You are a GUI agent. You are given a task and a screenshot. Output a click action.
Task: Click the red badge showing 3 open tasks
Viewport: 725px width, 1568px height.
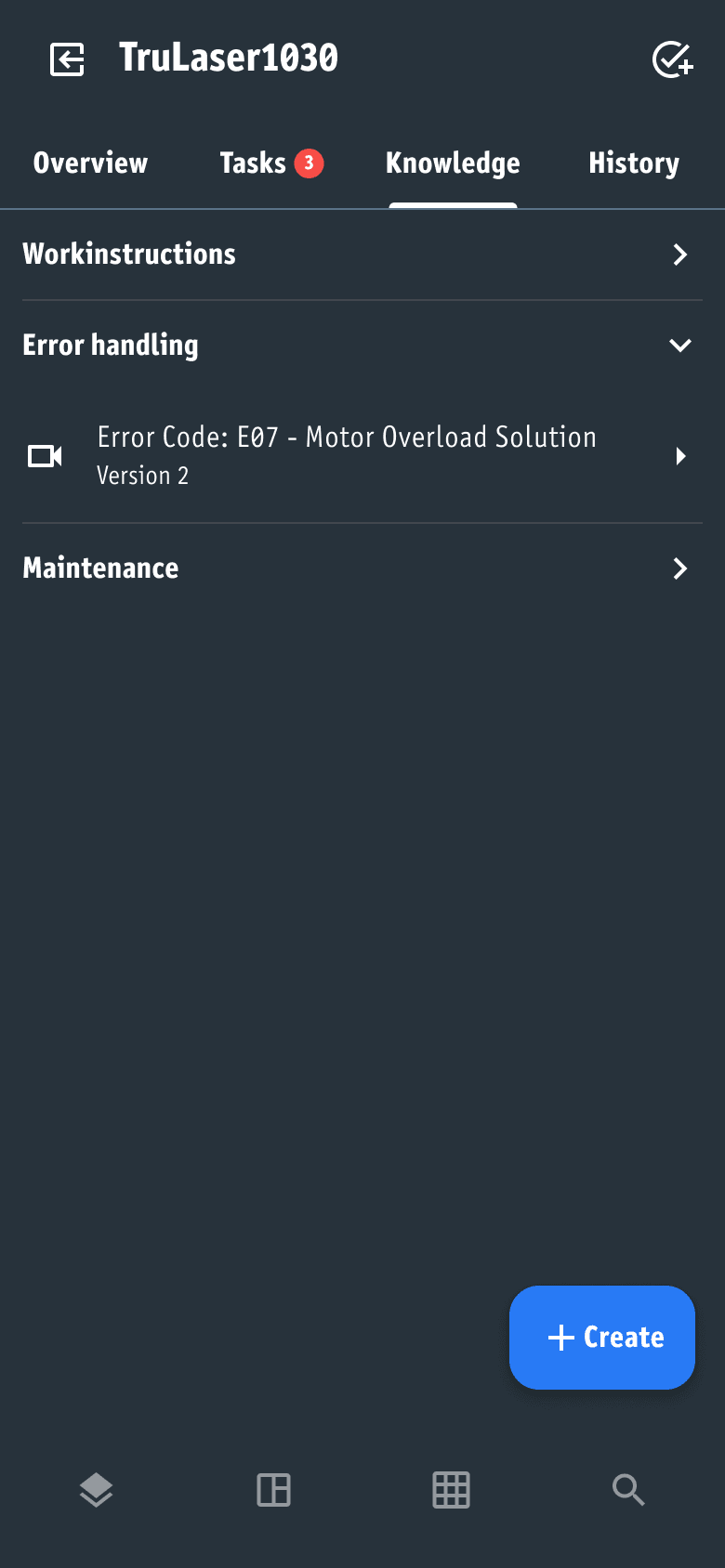310,163
